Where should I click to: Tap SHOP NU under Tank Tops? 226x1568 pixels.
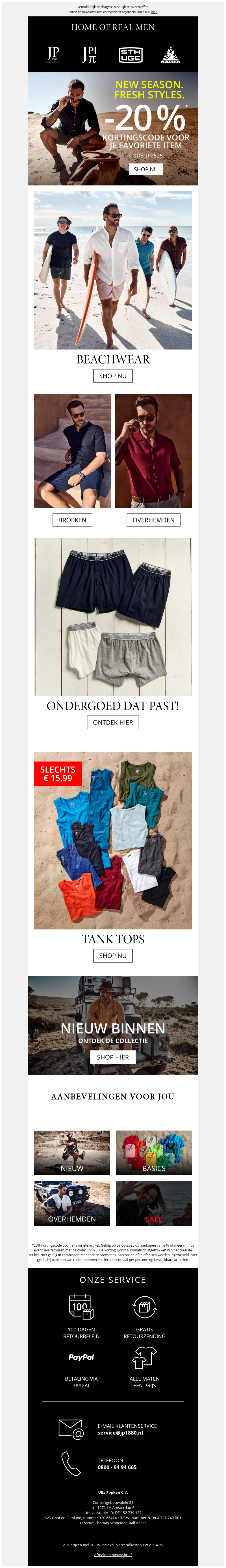tap(112, 955)
